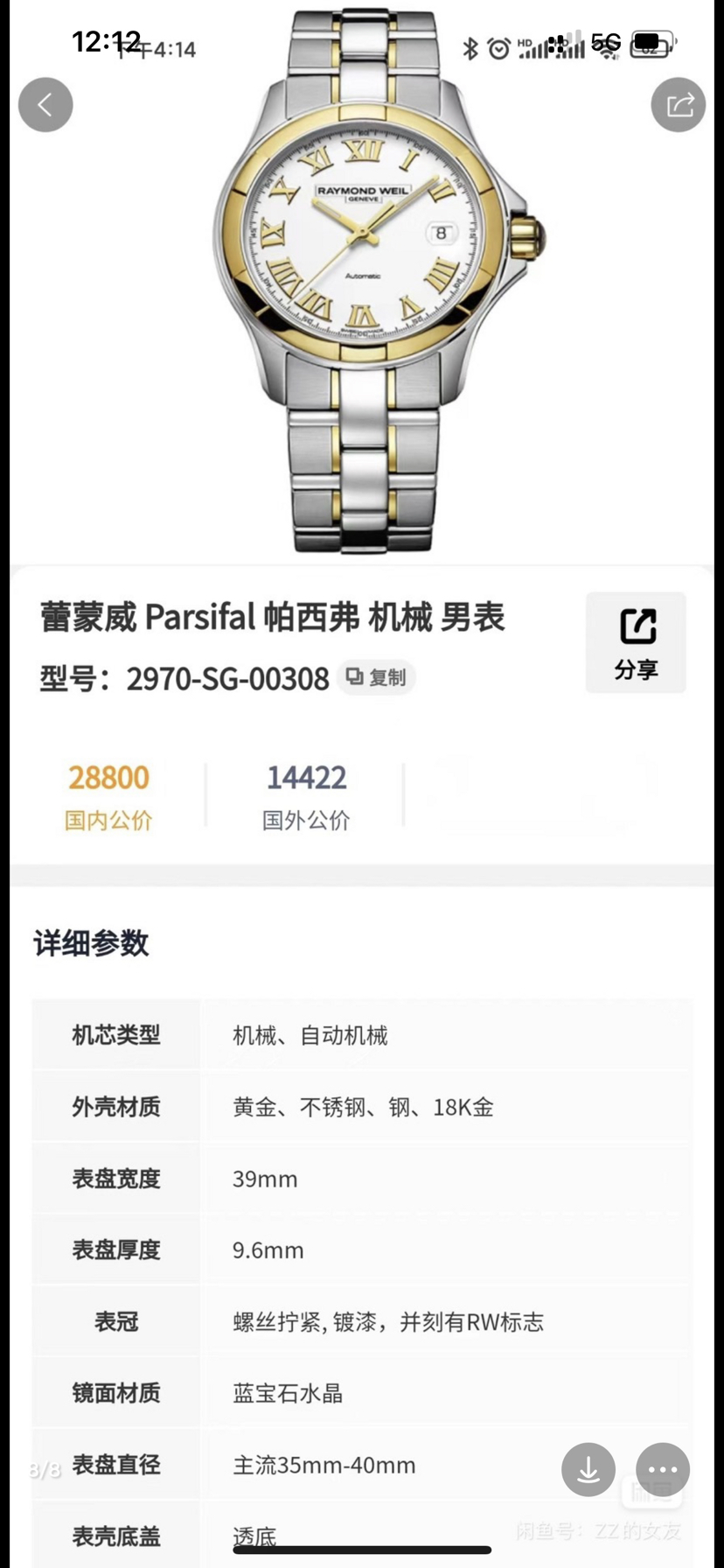Go back from the image viewer

(x=45, y=105)
